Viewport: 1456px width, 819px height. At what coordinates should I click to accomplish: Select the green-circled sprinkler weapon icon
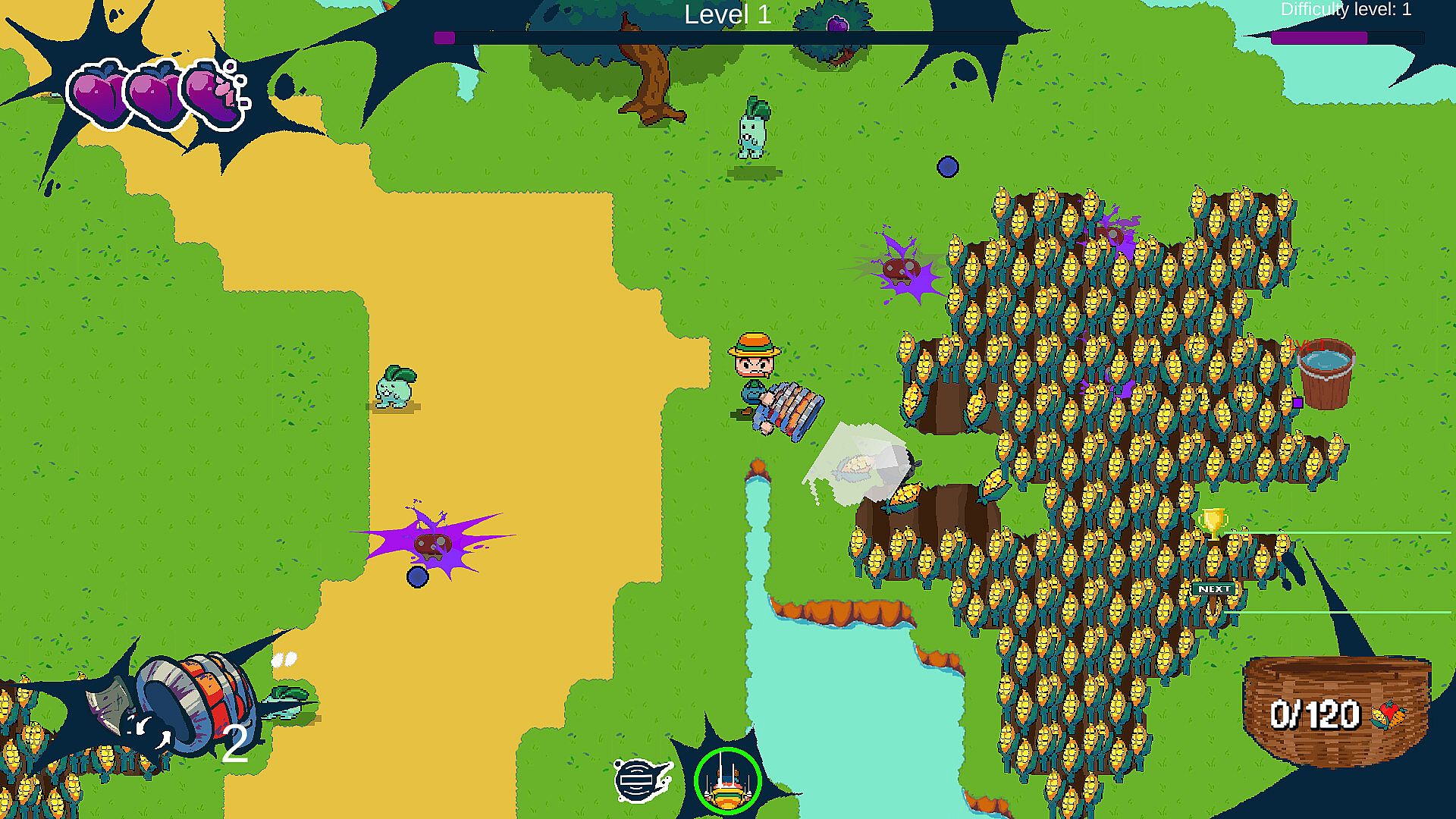click(x=727, y=782)
